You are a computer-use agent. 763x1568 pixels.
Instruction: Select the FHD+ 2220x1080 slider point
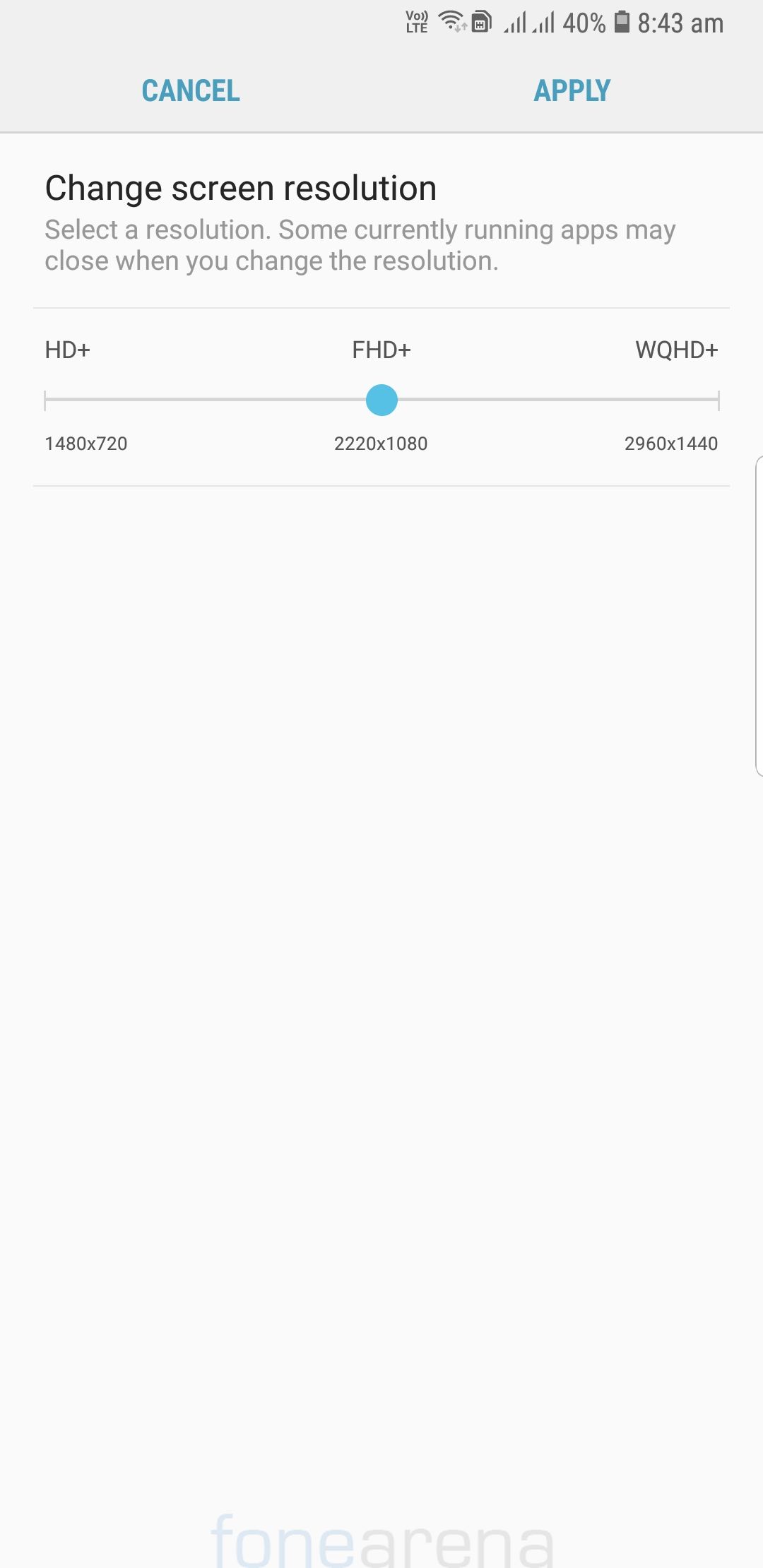pos(381,400)
